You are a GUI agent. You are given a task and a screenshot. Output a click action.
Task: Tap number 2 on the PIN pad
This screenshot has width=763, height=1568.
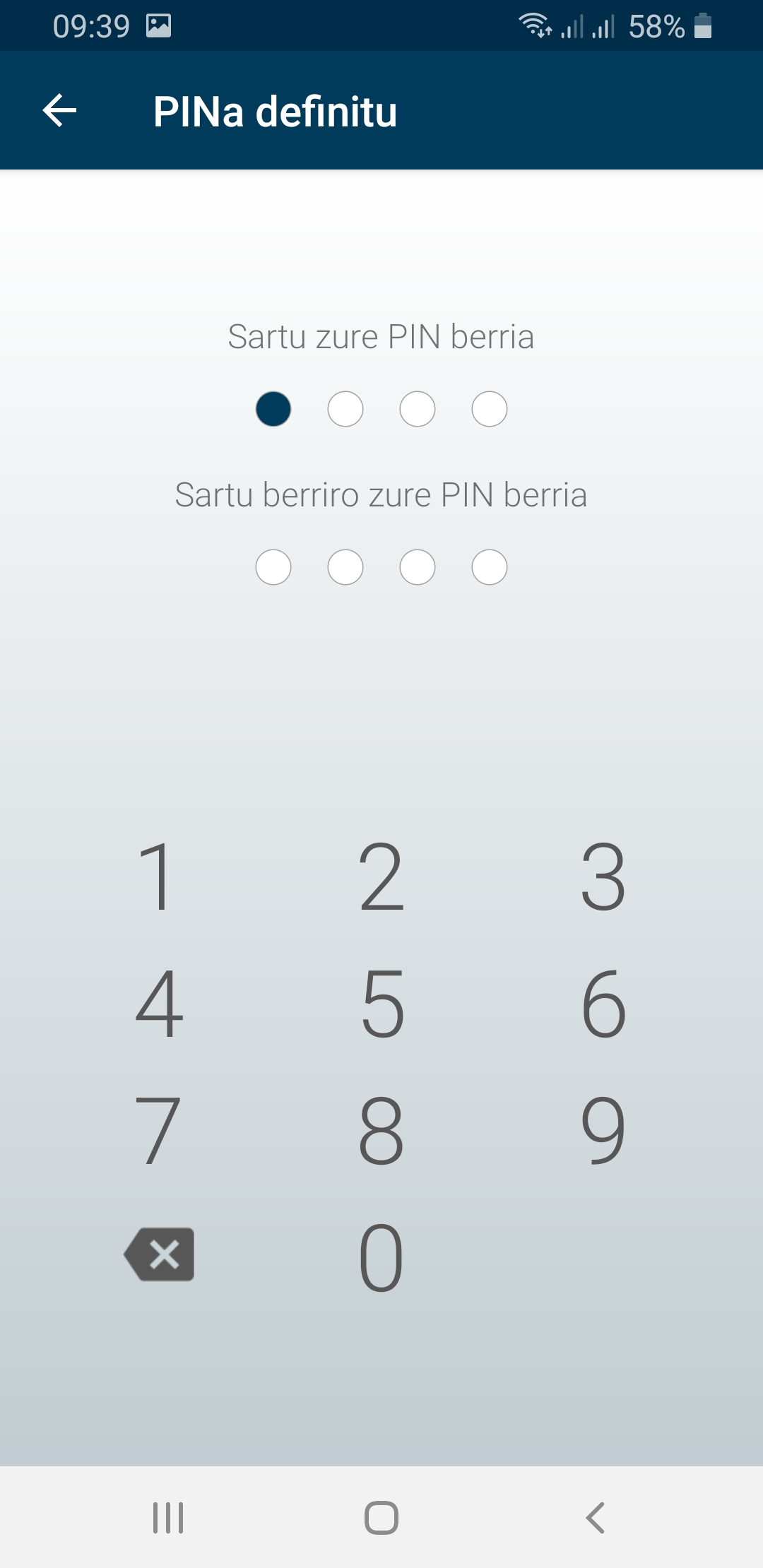pyautogui.click(x=381, y=876)
